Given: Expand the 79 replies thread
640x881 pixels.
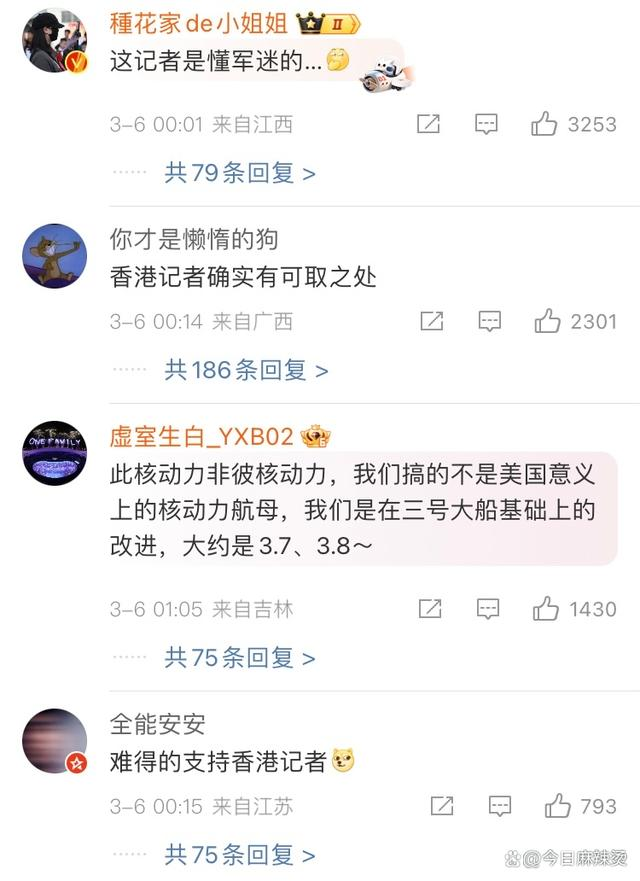Looking at the screenshot, I should tap(240, 173).
